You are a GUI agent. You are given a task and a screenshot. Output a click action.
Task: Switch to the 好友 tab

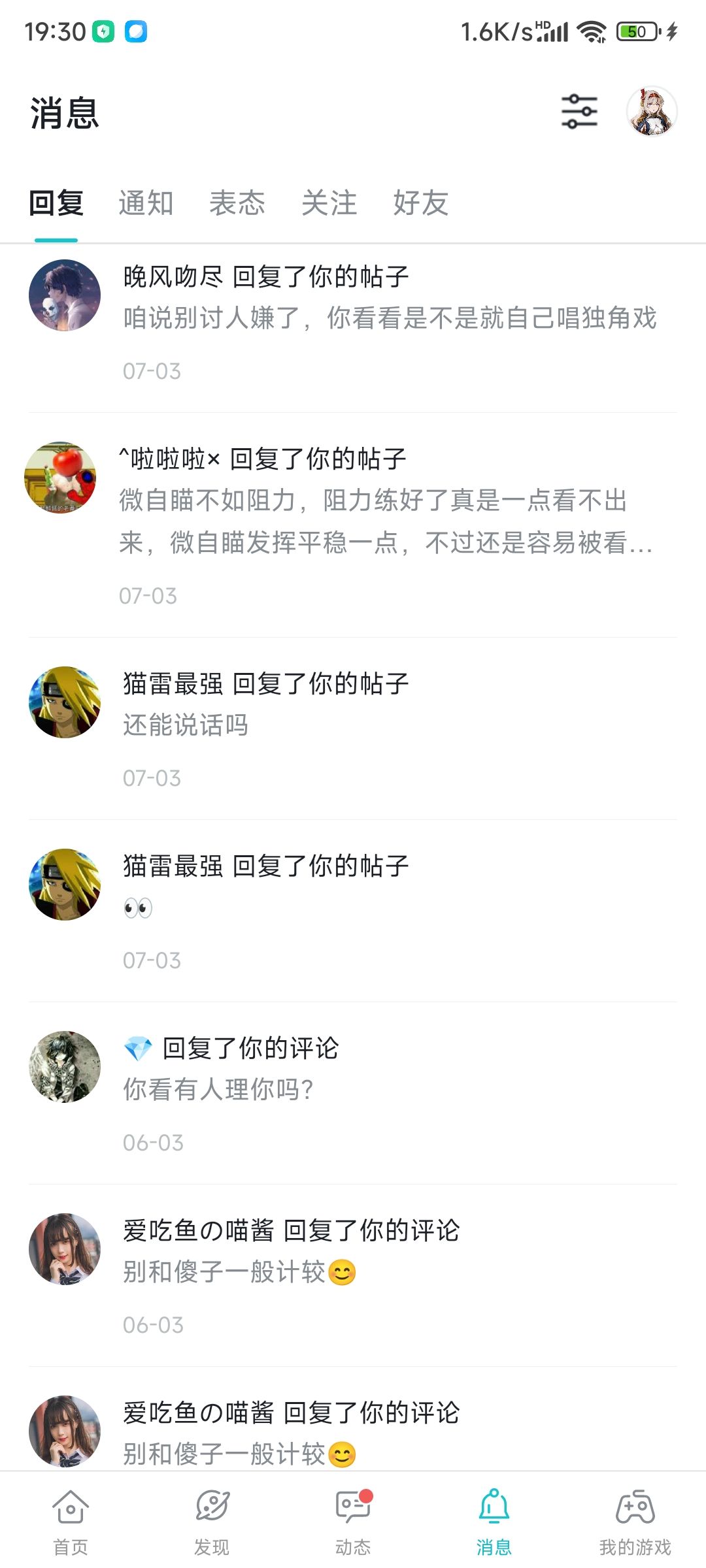[420, 203]
